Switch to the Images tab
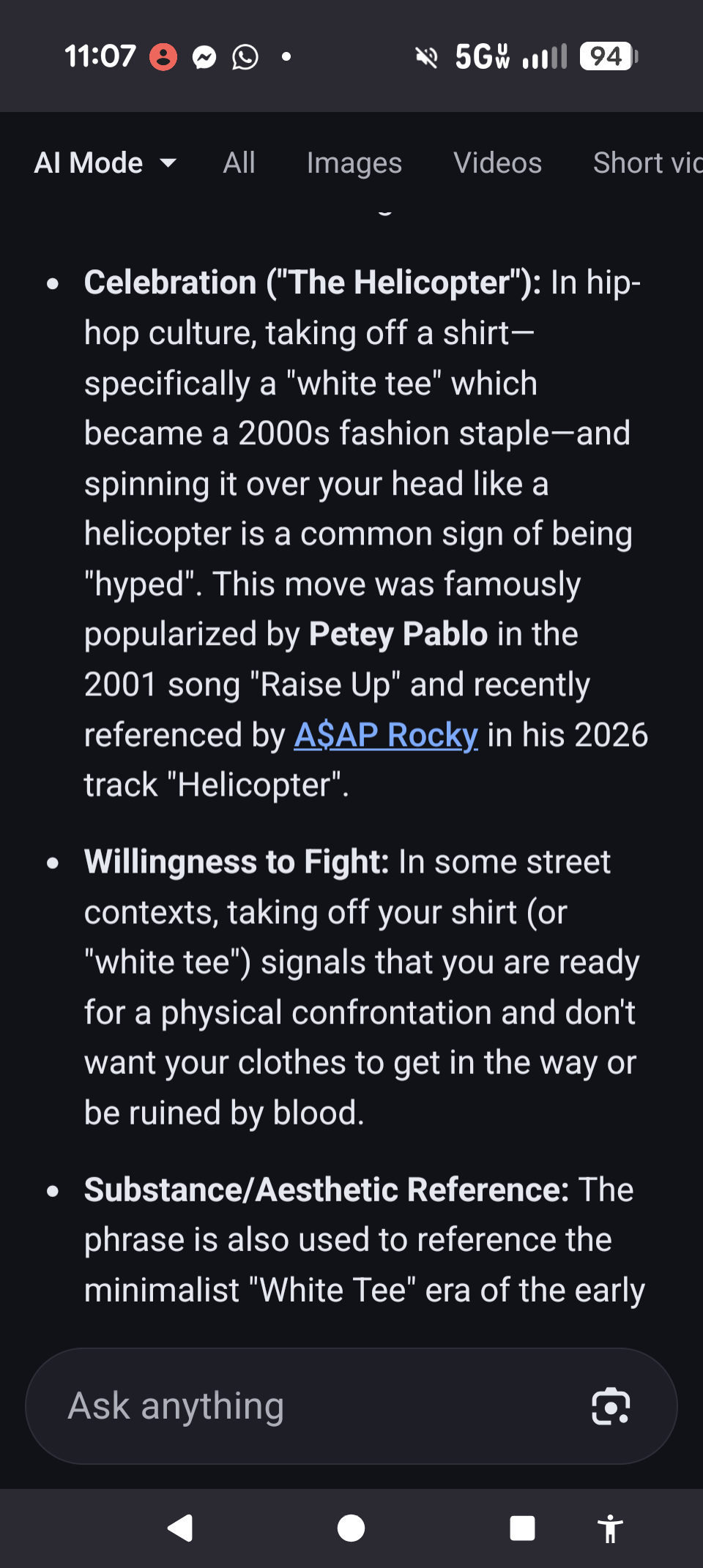Viewport: 703px width, 1568px height. (354, 163)
